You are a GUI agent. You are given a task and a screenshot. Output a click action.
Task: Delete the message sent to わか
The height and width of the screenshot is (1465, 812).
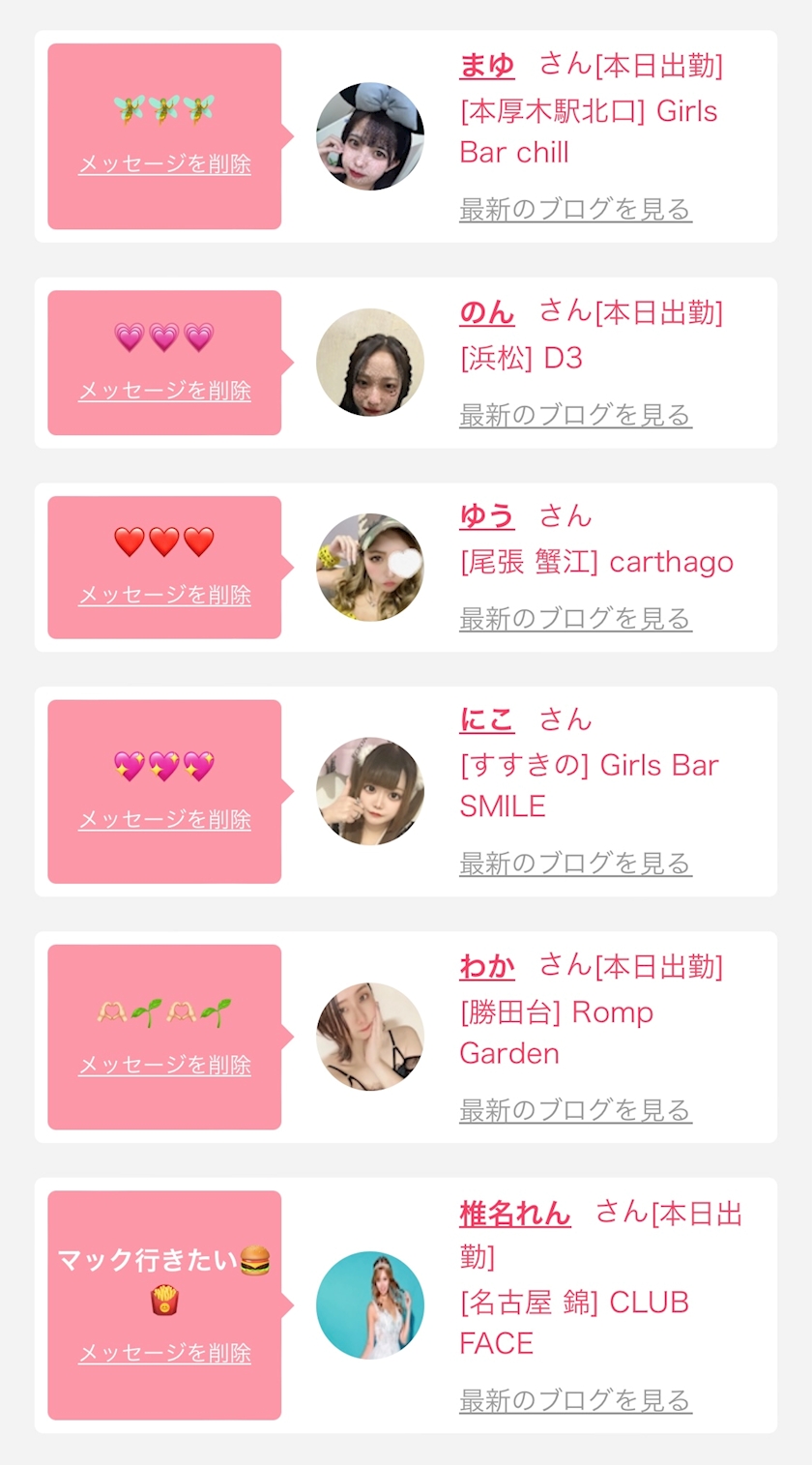[164, 1065]
